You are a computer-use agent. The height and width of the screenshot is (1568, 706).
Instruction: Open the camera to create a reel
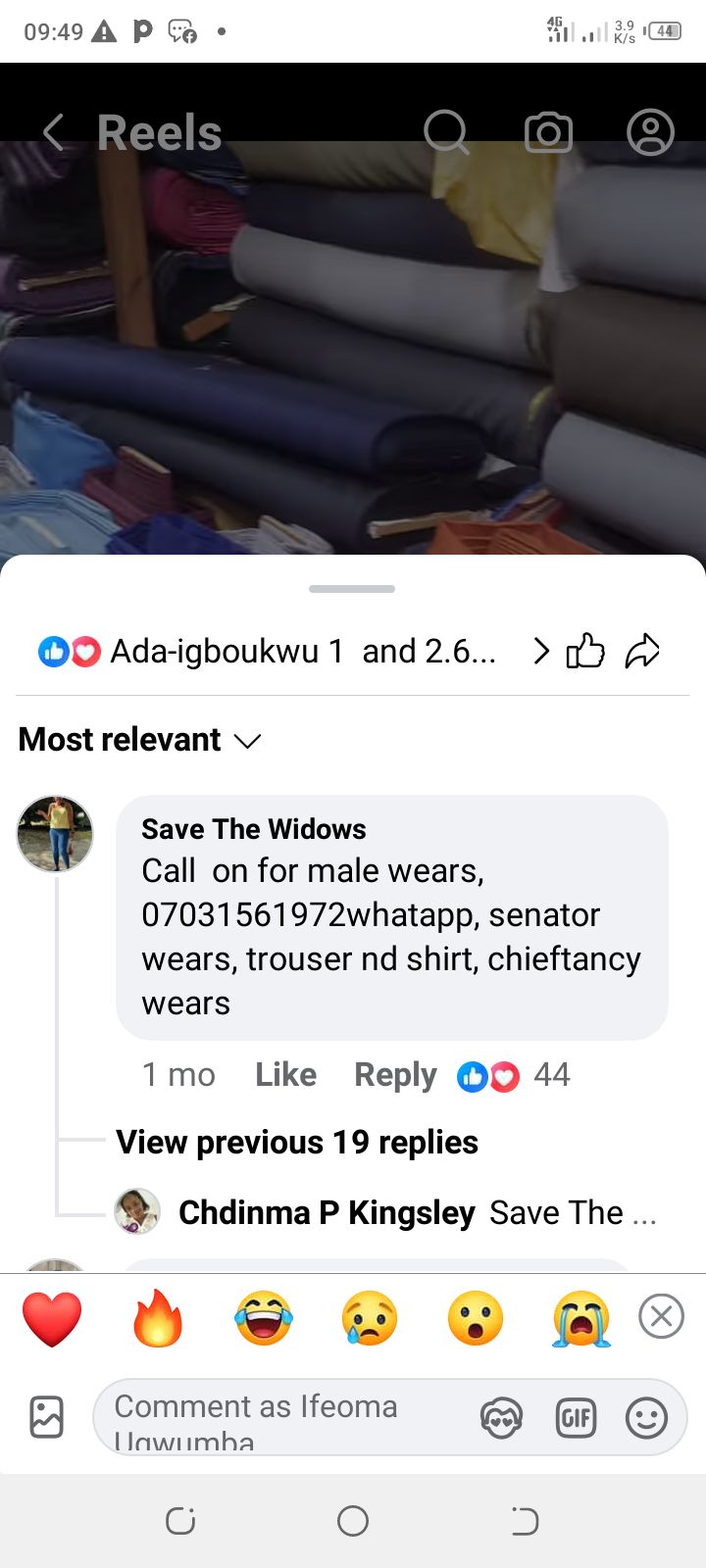pyautogui.click(x=548, y=132)
